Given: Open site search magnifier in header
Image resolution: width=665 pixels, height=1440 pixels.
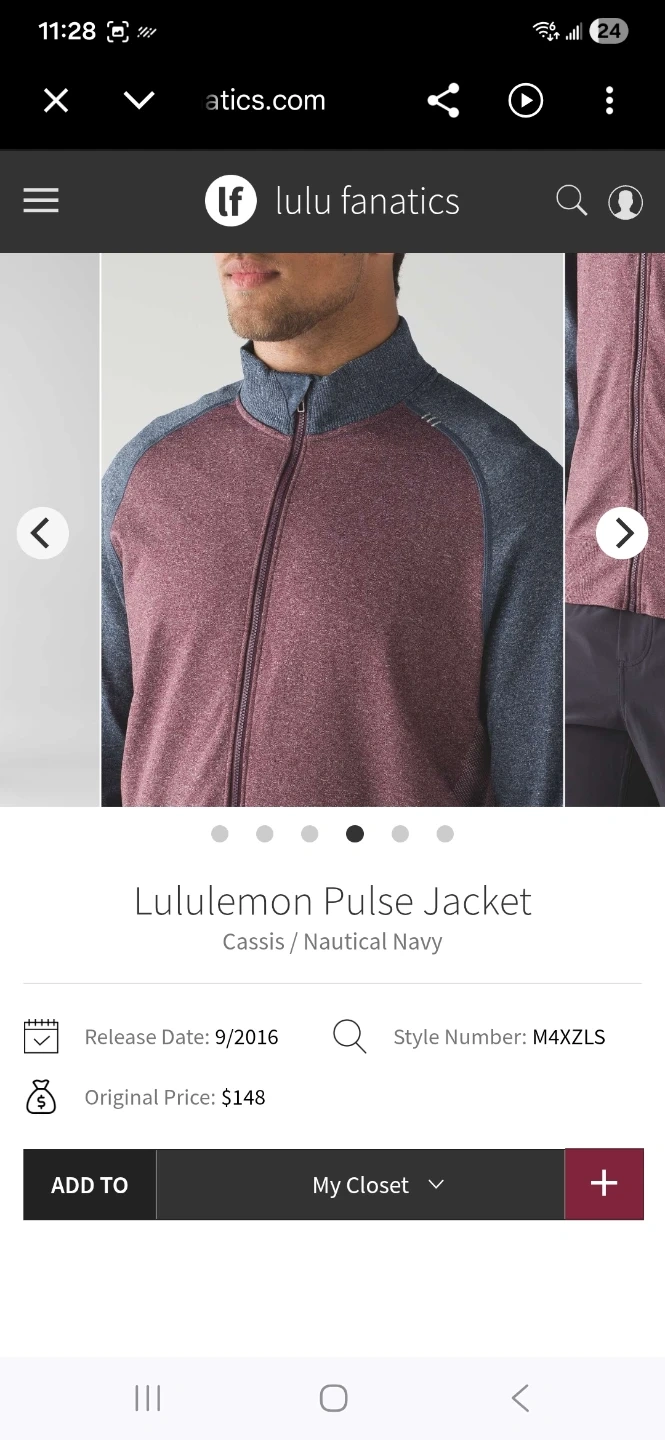Looking at the screenshot, I should tap(571, 201).
